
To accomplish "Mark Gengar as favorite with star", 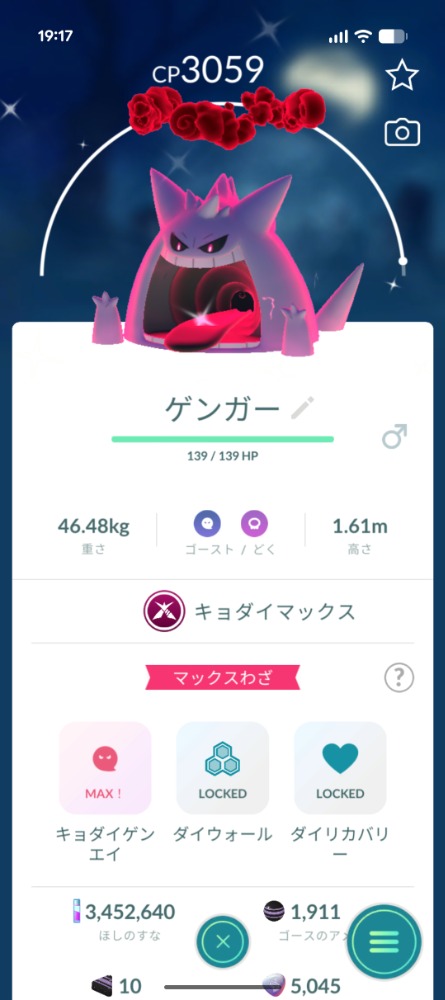I will click(x=402, y=76).
